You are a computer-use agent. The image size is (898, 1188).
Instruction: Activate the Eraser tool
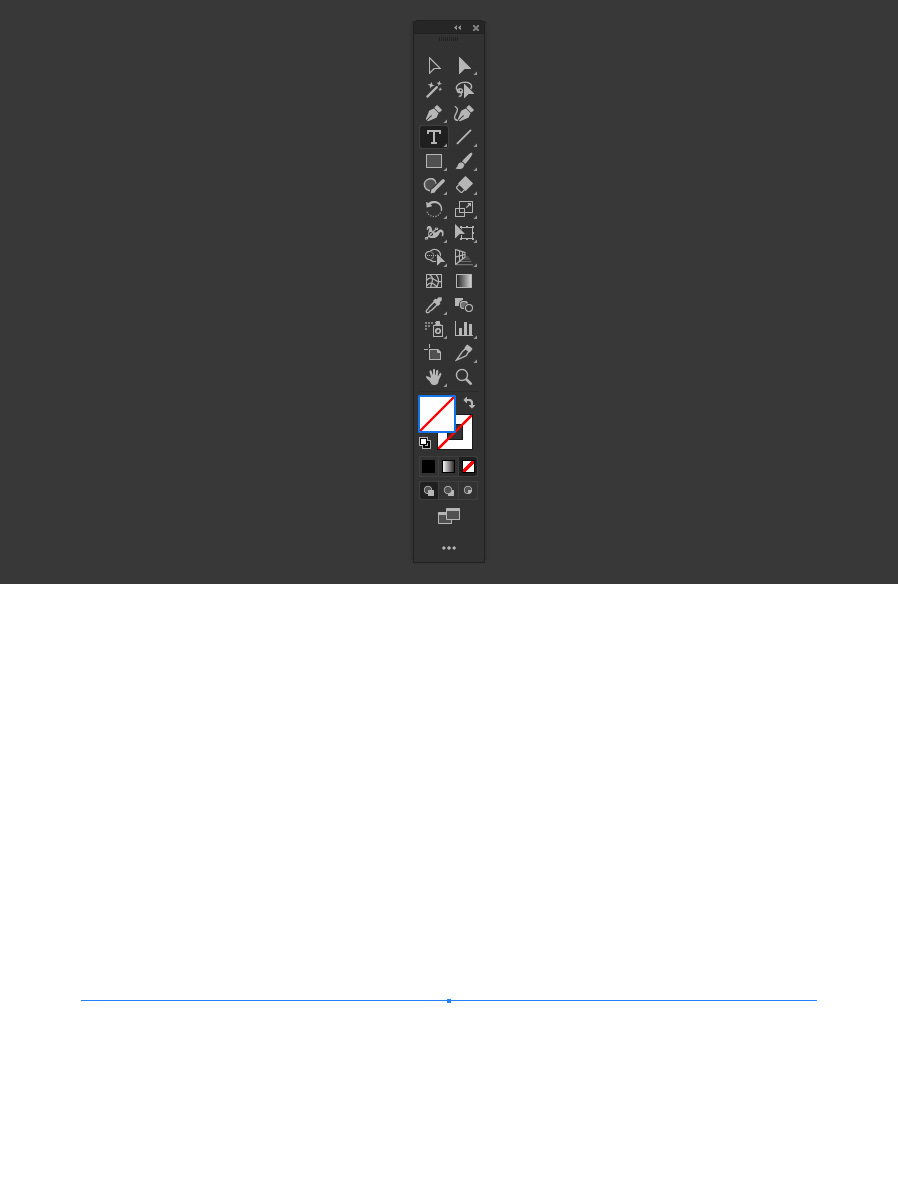point(464,185)
